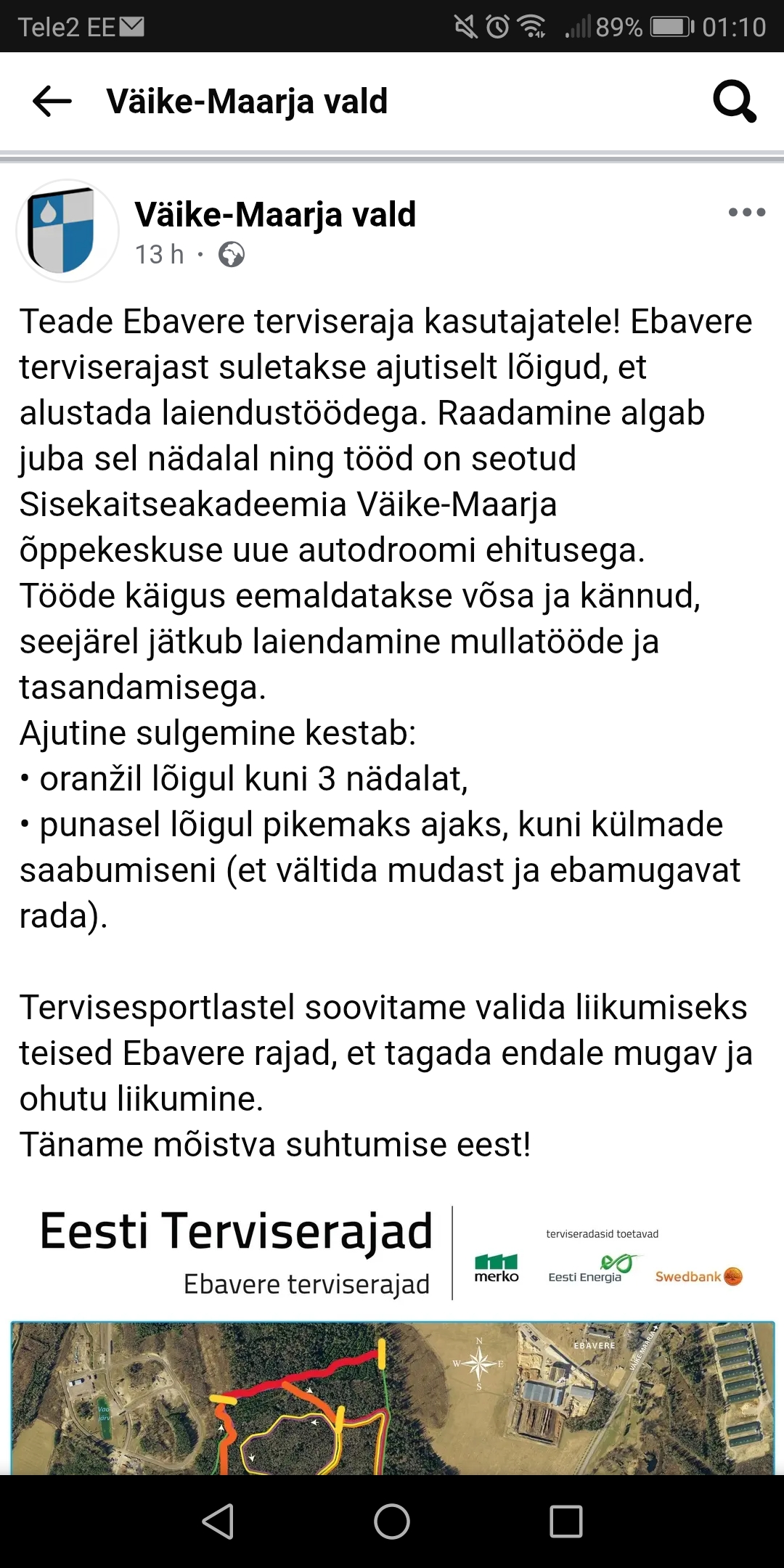The width and height of the screenshot is (784, 1568).
Task: Go back using the top arrow
Action: [x=52, y=101]
